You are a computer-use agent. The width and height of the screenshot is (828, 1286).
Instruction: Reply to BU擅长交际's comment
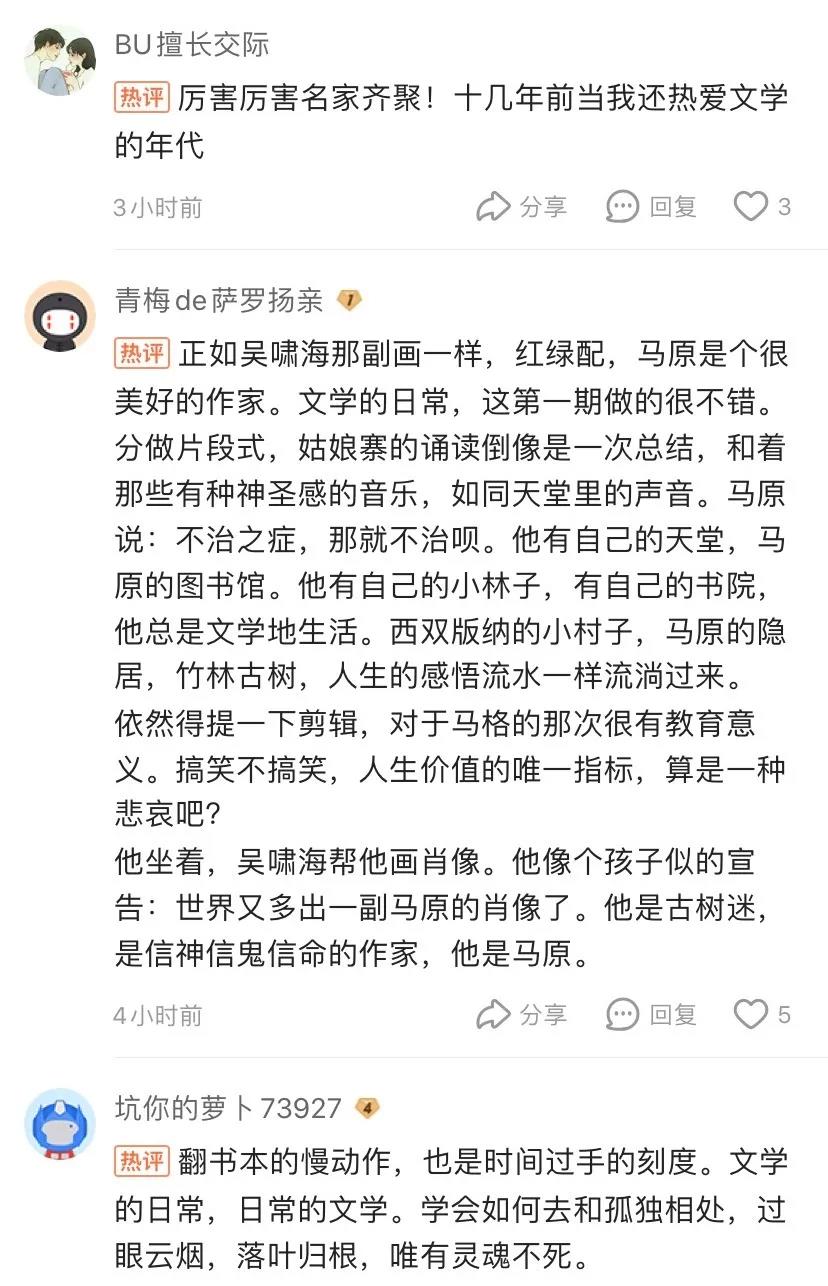click(x=651, y=207)
